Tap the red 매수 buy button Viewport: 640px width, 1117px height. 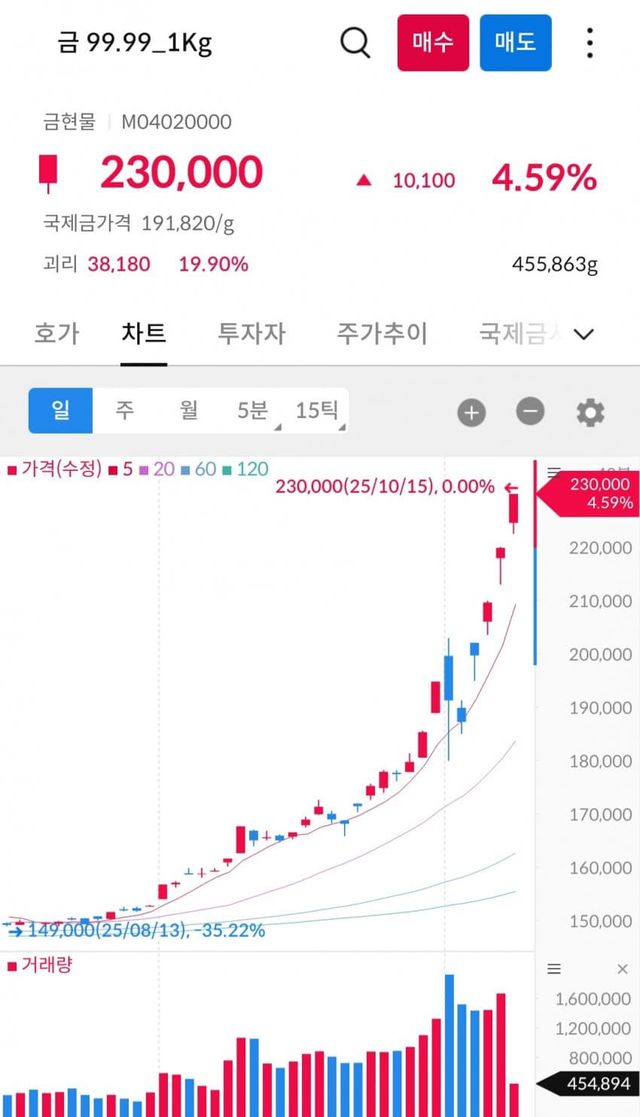[433, 43]
